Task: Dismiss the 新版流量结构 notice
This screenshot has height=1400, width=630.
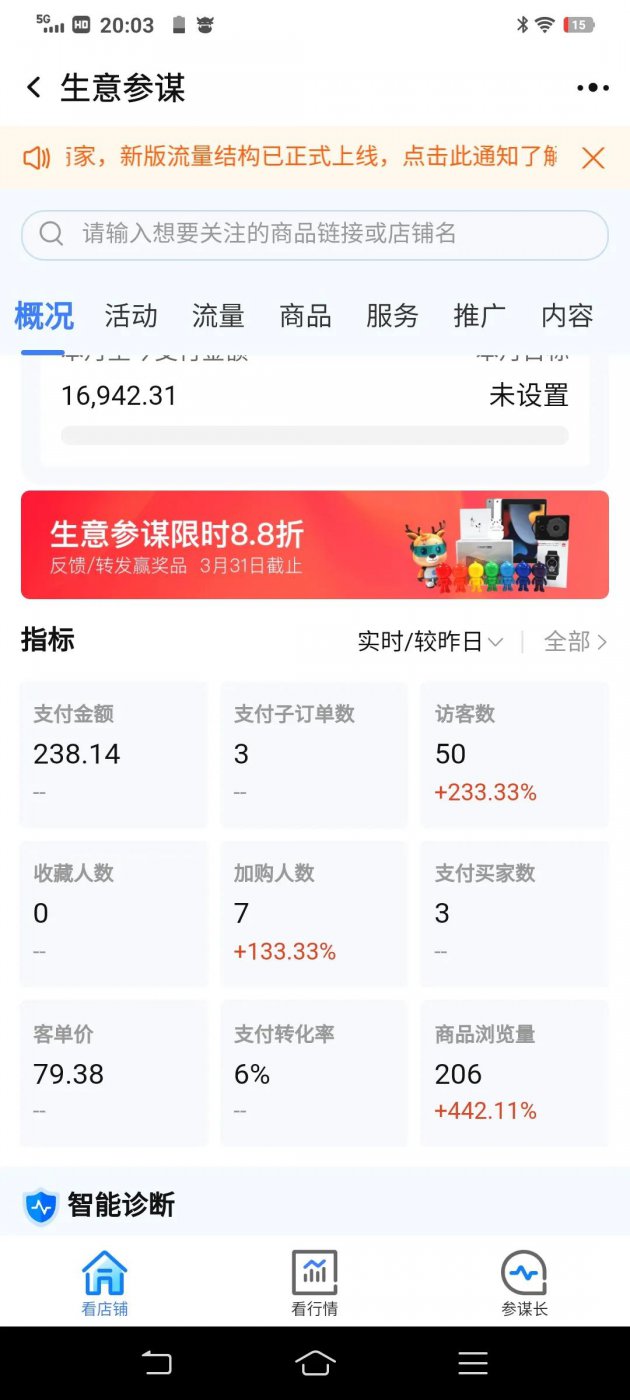Action: pos(593,158)
